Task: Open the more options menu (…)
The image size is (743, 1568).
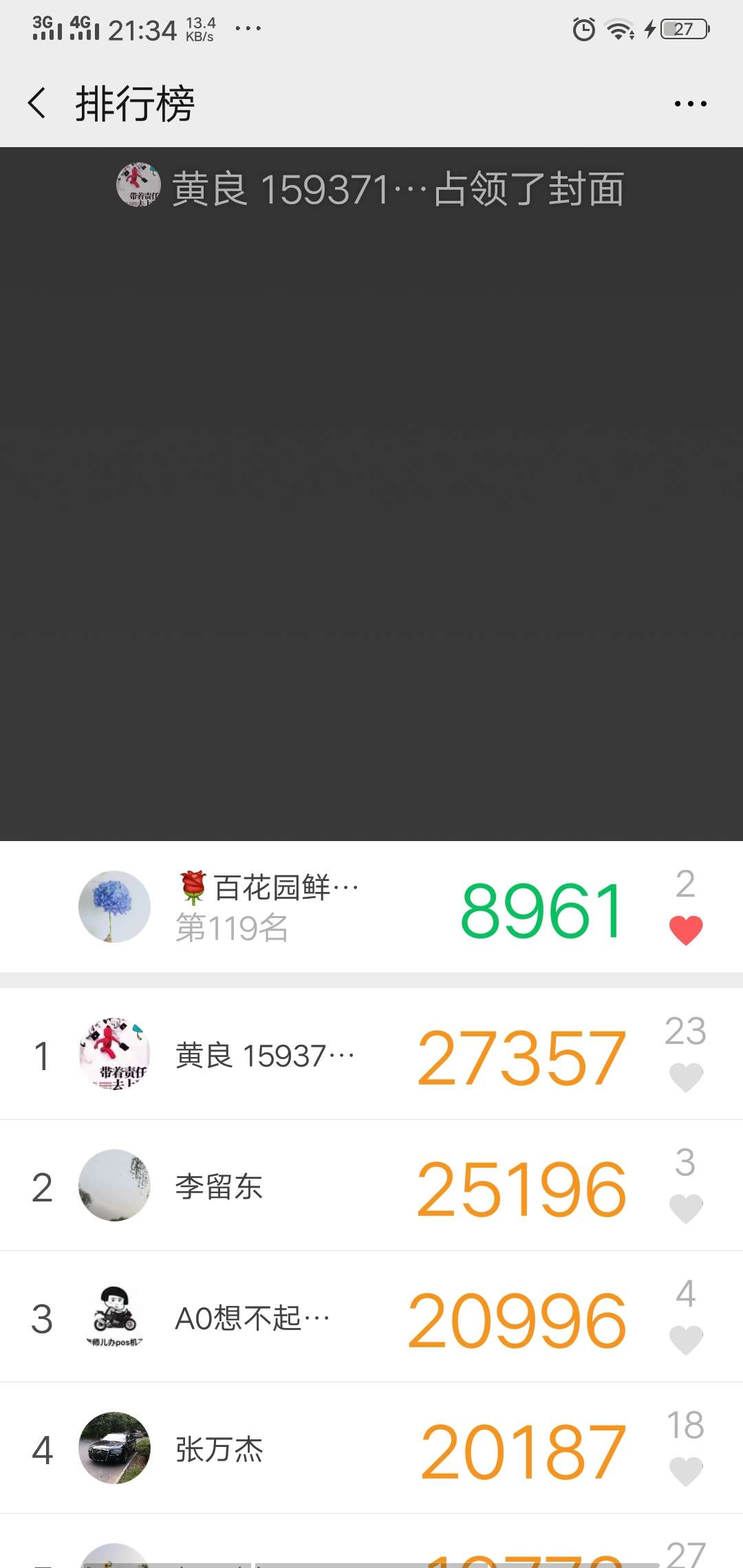Action: tap(690, 102)
